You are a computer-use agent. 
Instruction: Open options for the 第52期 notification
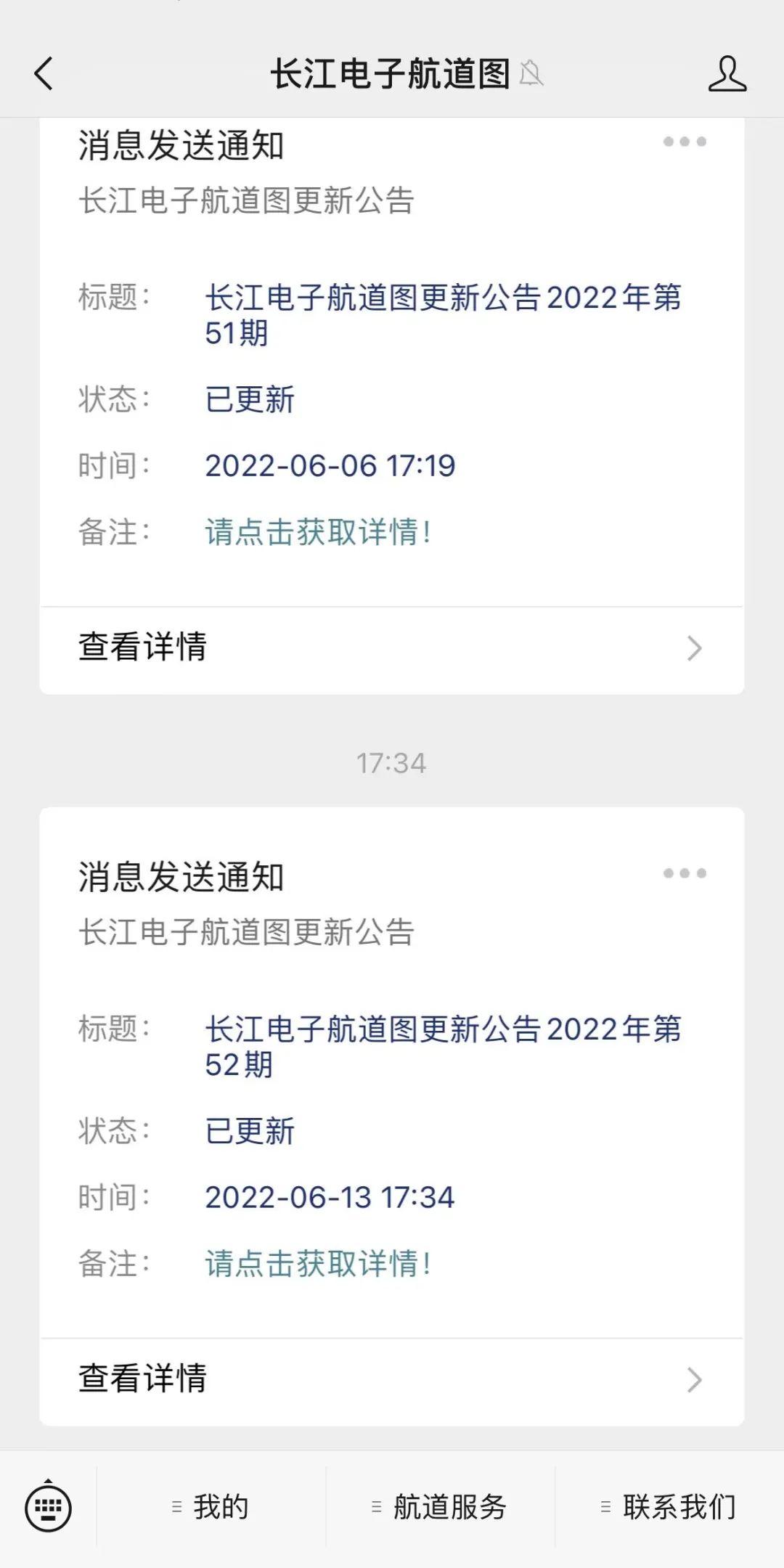click(685, 873)
